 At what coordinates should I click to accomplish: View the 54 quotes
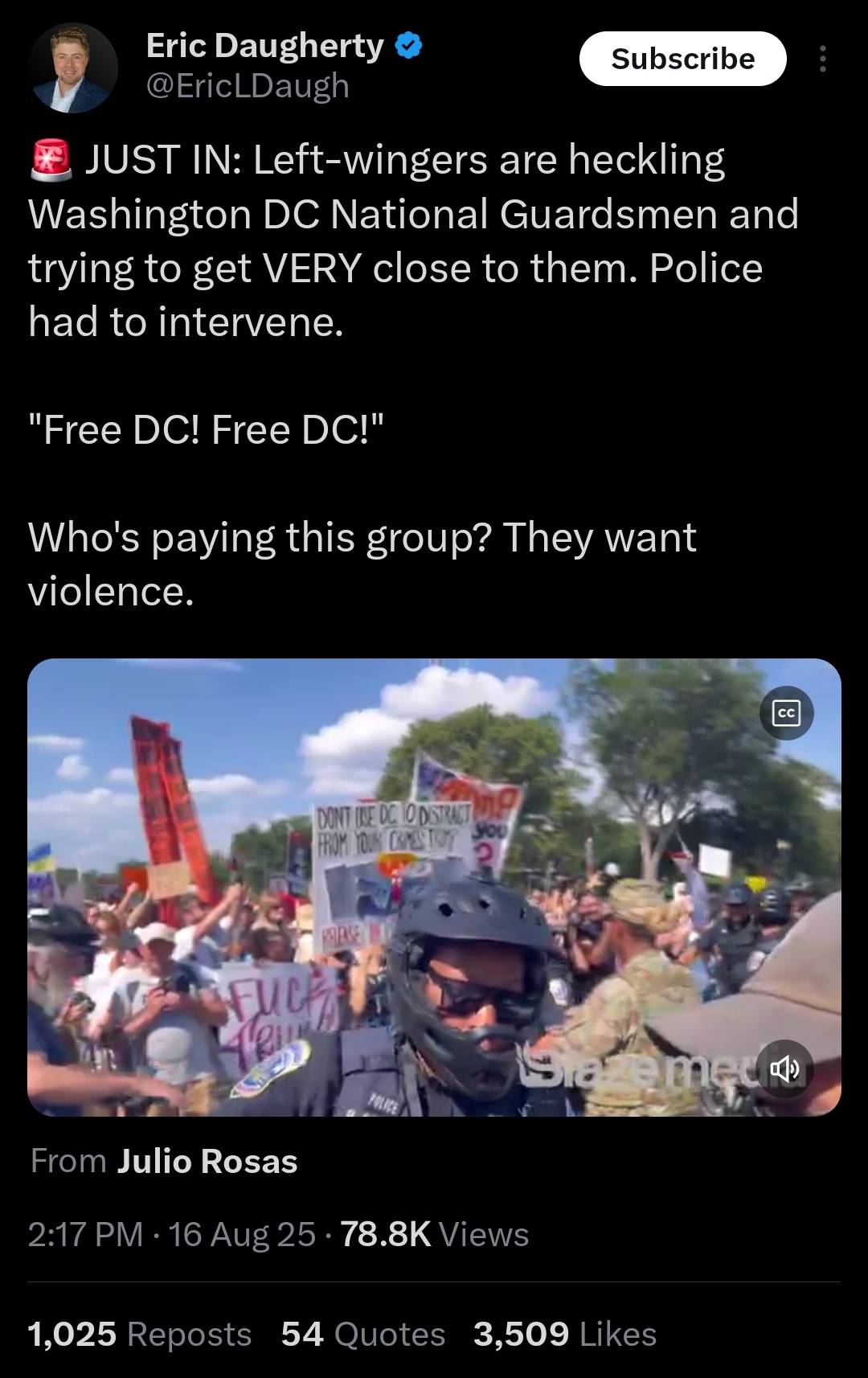[x=362, y=1334]
